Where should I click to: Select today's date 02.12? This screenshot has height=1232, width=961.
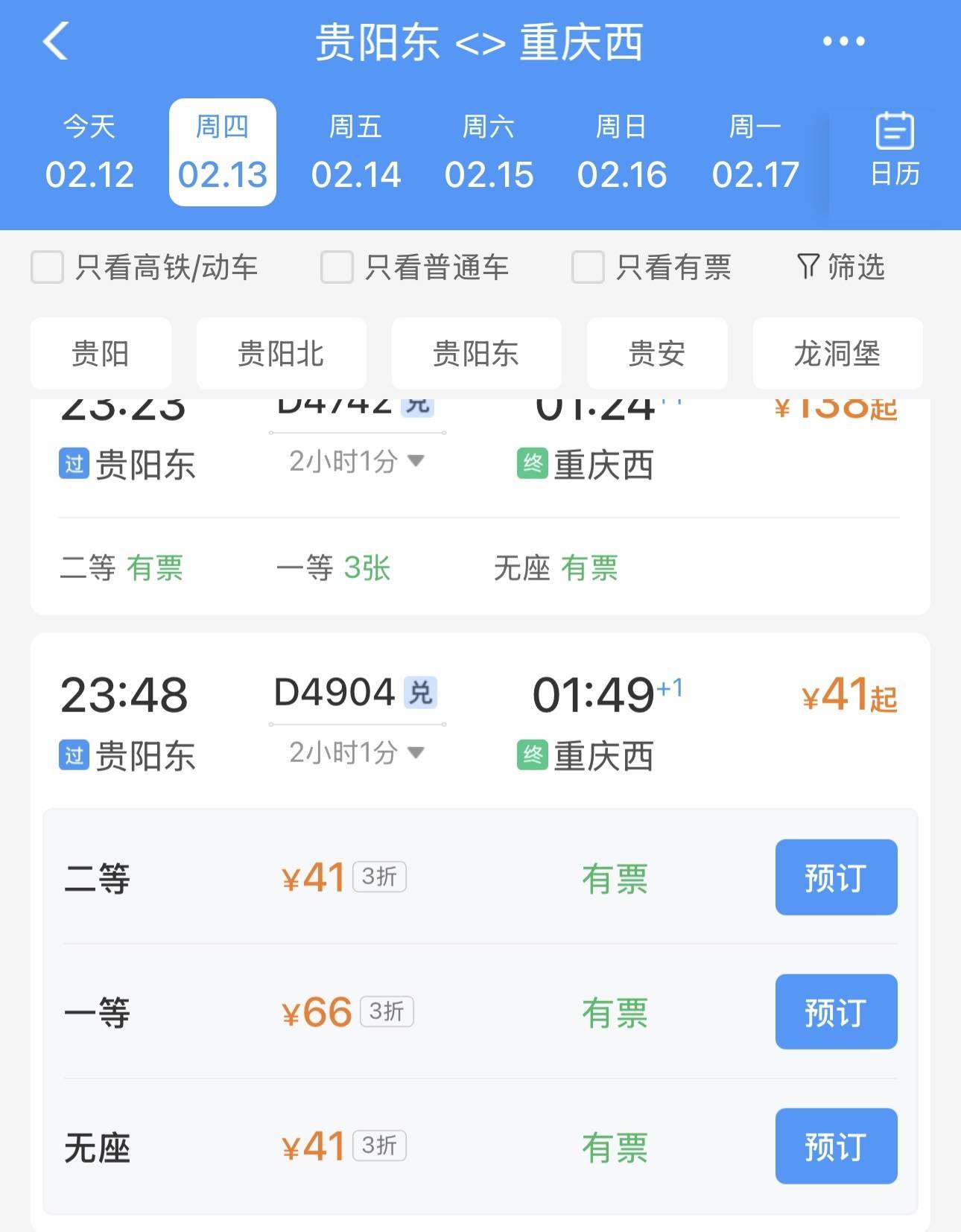(x=89, y=153)
